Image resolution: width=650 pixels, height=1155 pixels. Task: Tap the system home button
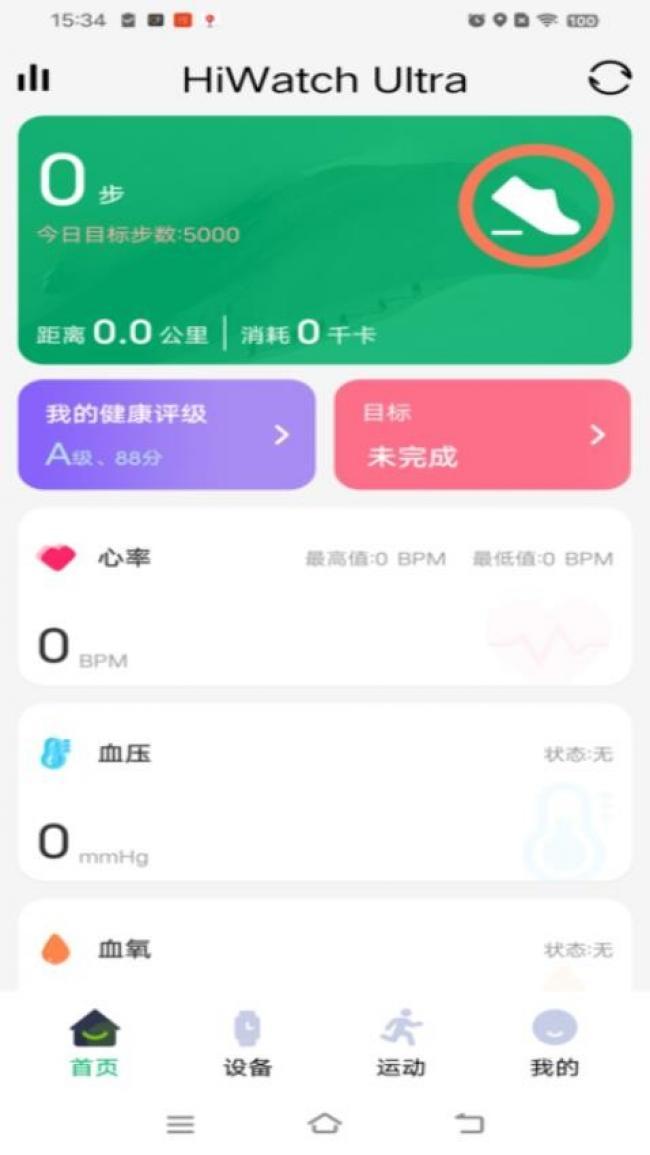click(324, 1124)
